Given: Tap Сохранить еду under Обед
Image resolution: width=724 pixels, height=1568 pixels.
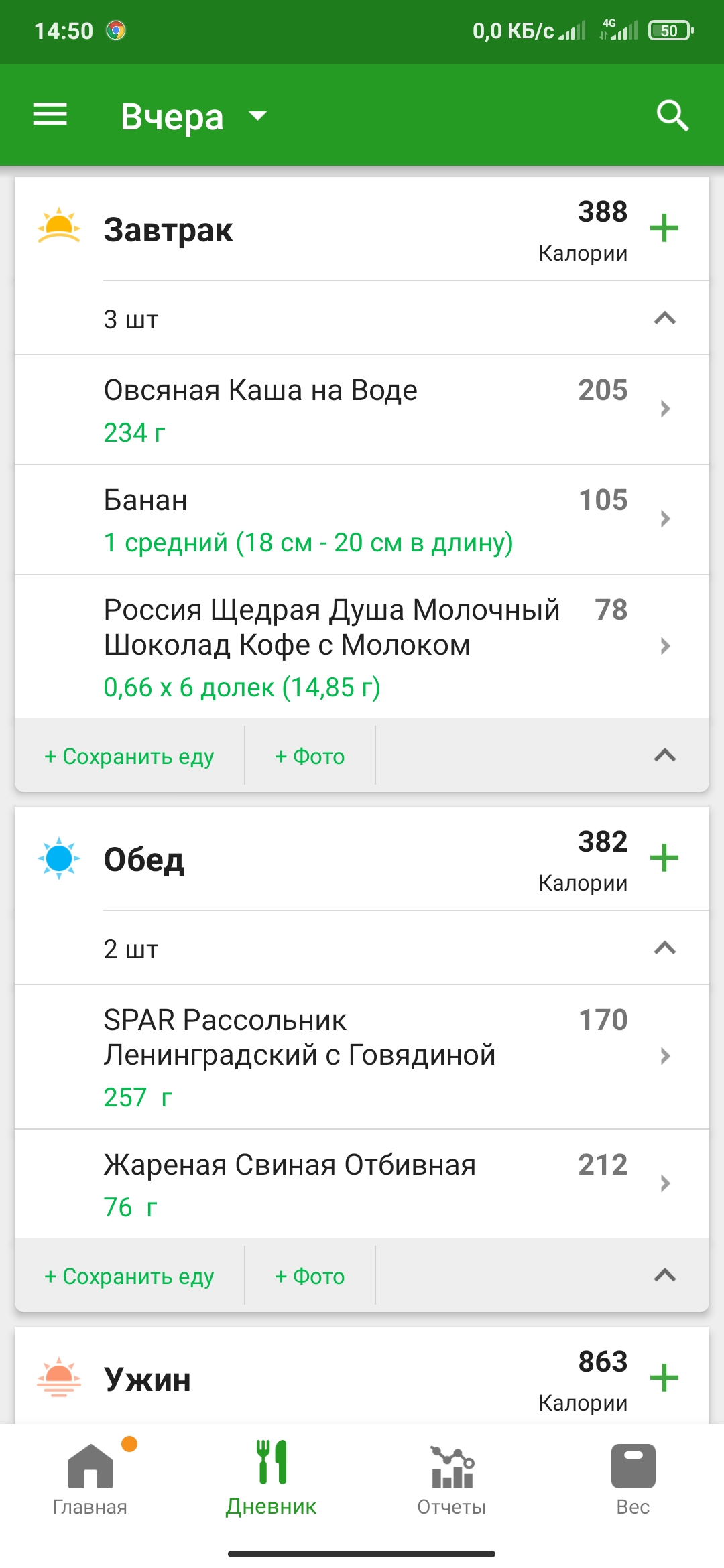Looking at the screenshot, I should 129,1277.
